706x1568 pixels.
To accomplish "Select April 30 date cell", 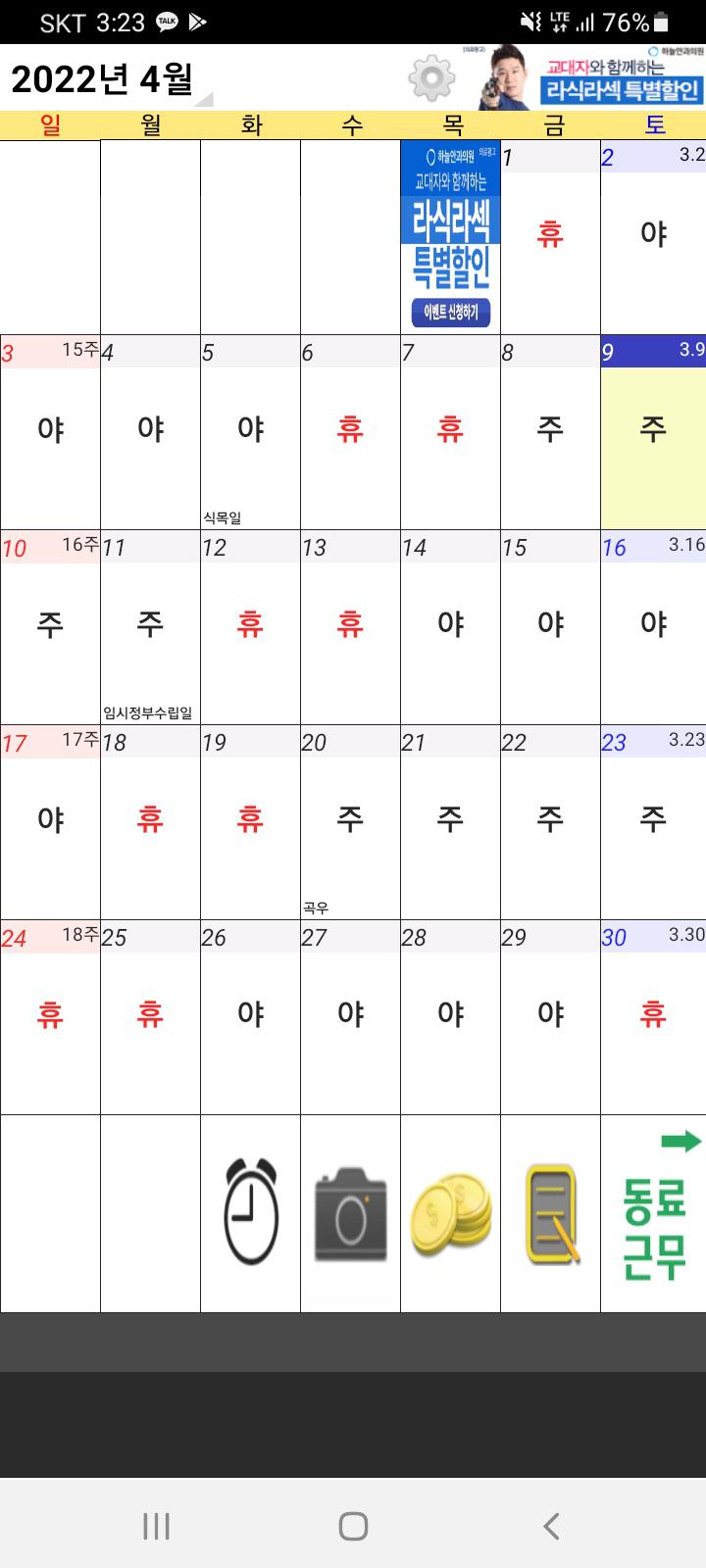I will pyautogui.click(x=653, y=1017).
